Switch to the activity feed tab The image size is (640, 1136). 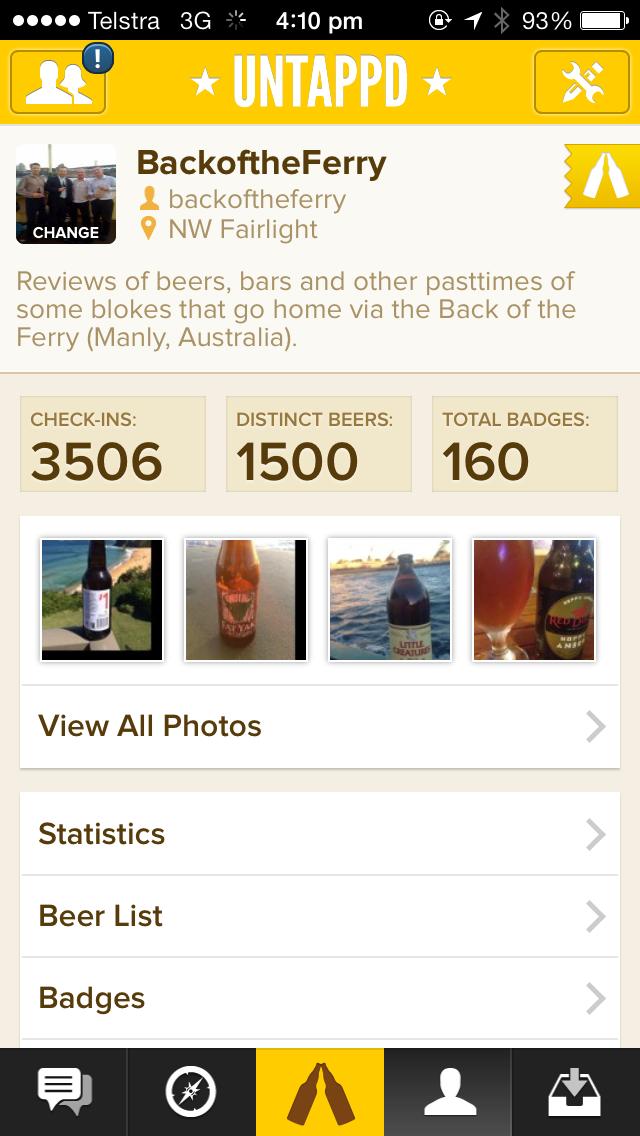coord(64,1092)
